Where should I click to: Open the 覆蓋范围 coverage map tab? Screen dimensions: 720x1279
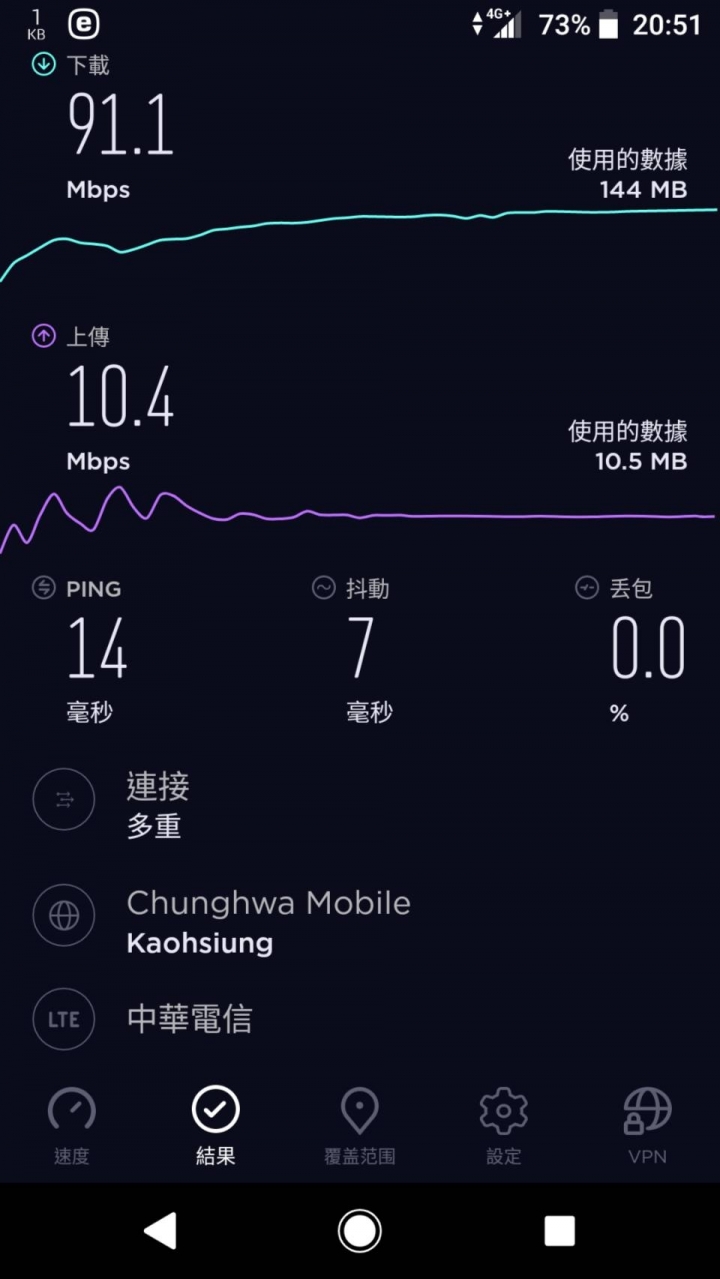pos(360,1127)
